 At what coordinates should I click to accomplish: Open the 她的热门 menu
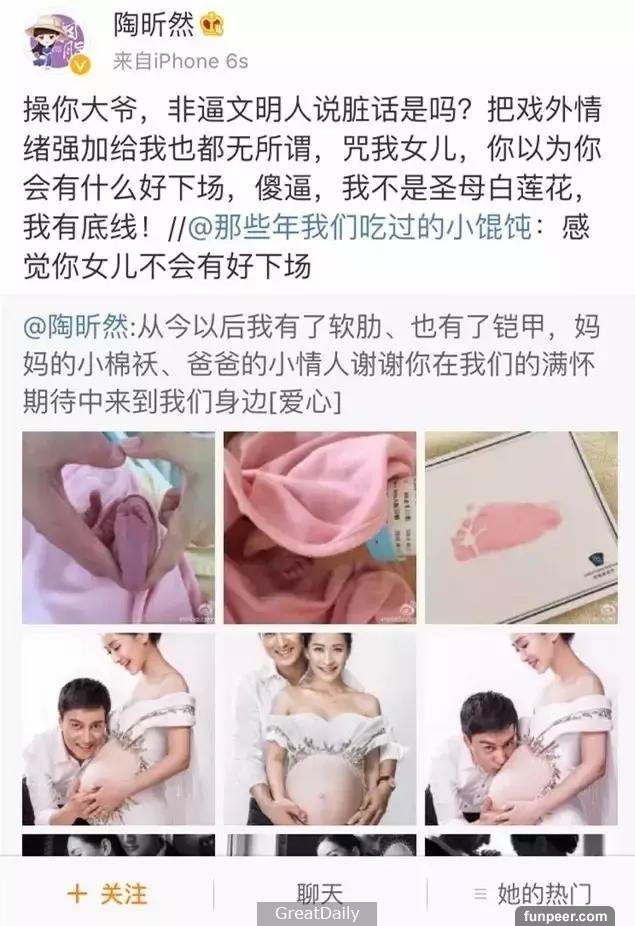coord(532,892)
